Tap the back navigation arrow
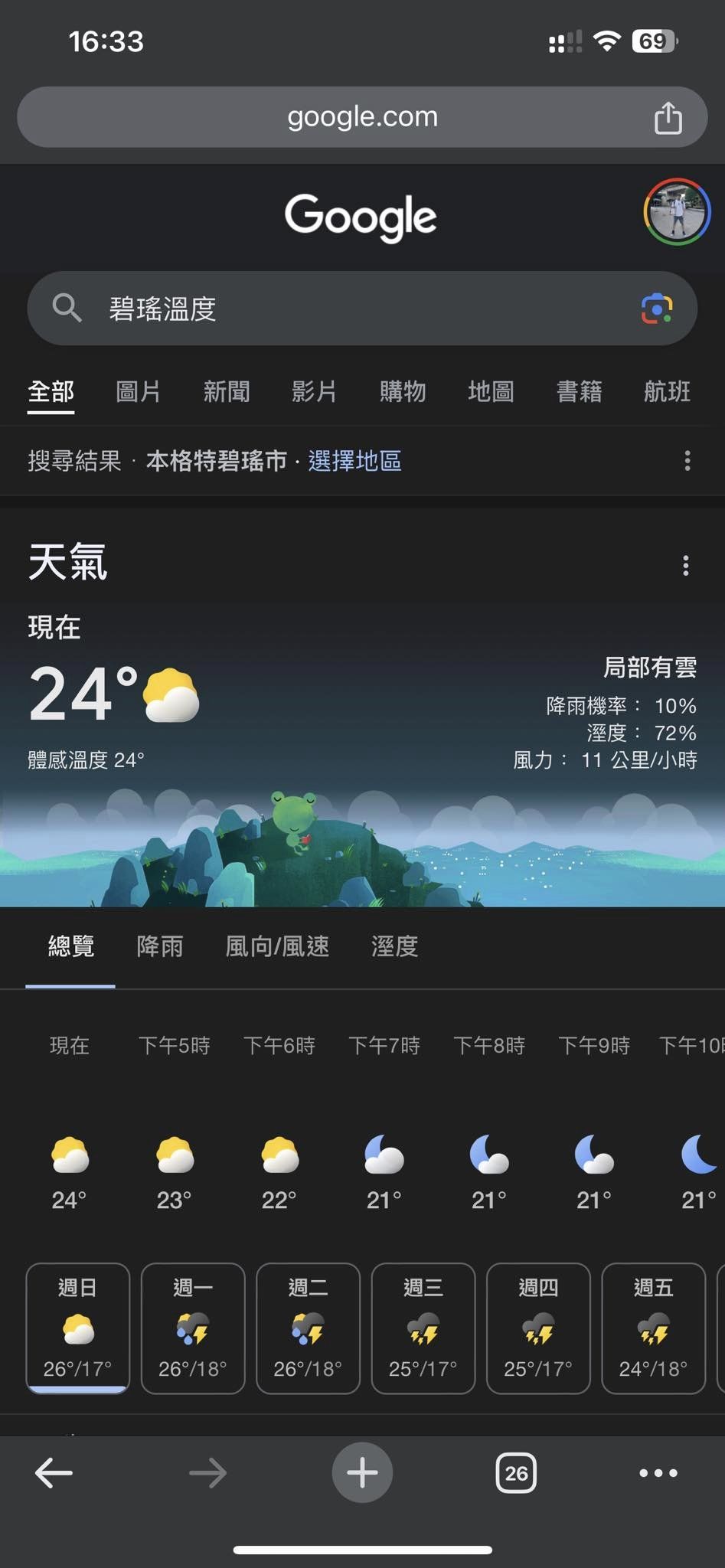 53,1472
